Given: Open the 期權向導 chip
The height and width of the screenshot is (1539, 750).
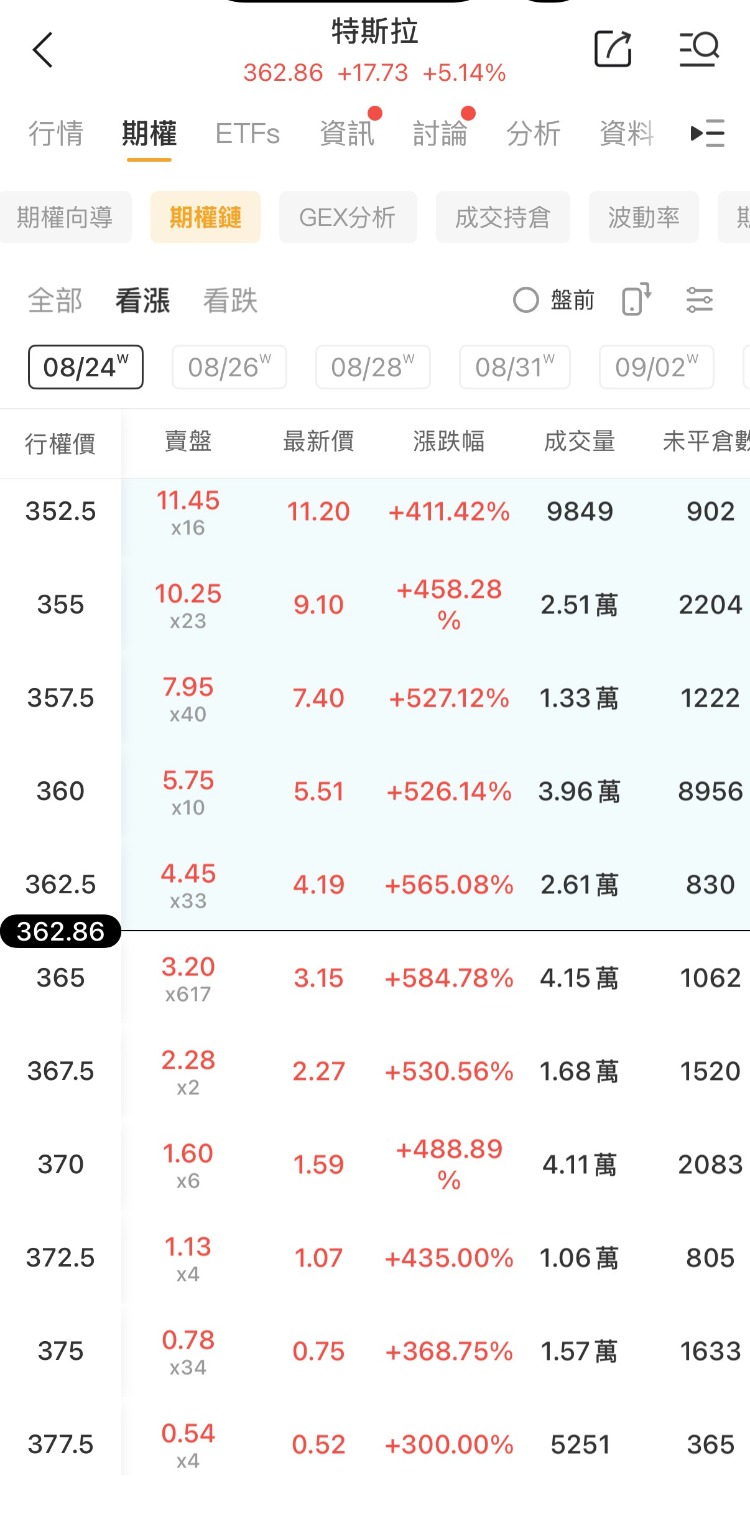Looking at the screenshot, I should (64, 217).
